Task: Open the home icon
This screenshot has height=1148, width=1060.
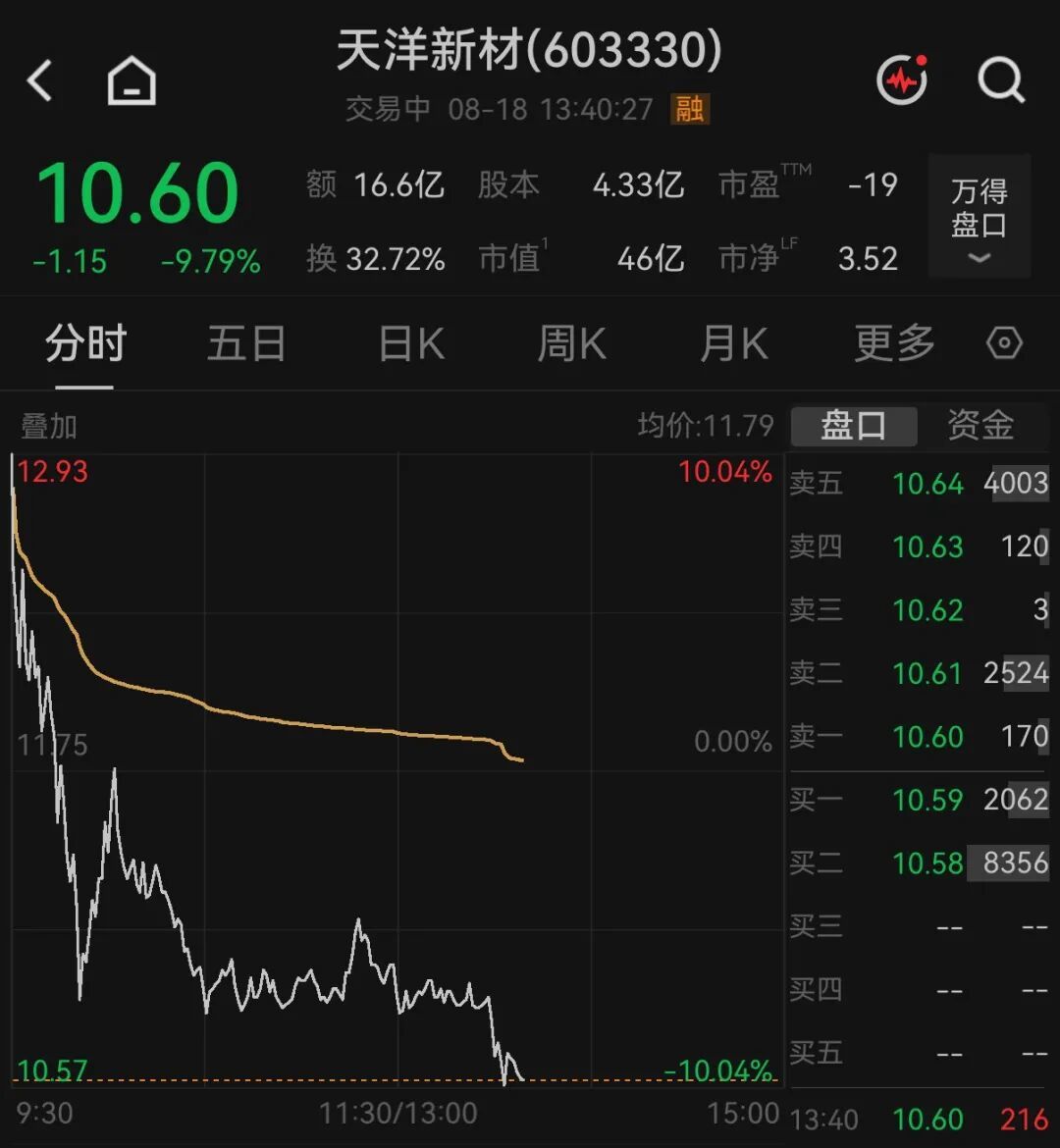Action: (132, 80)
